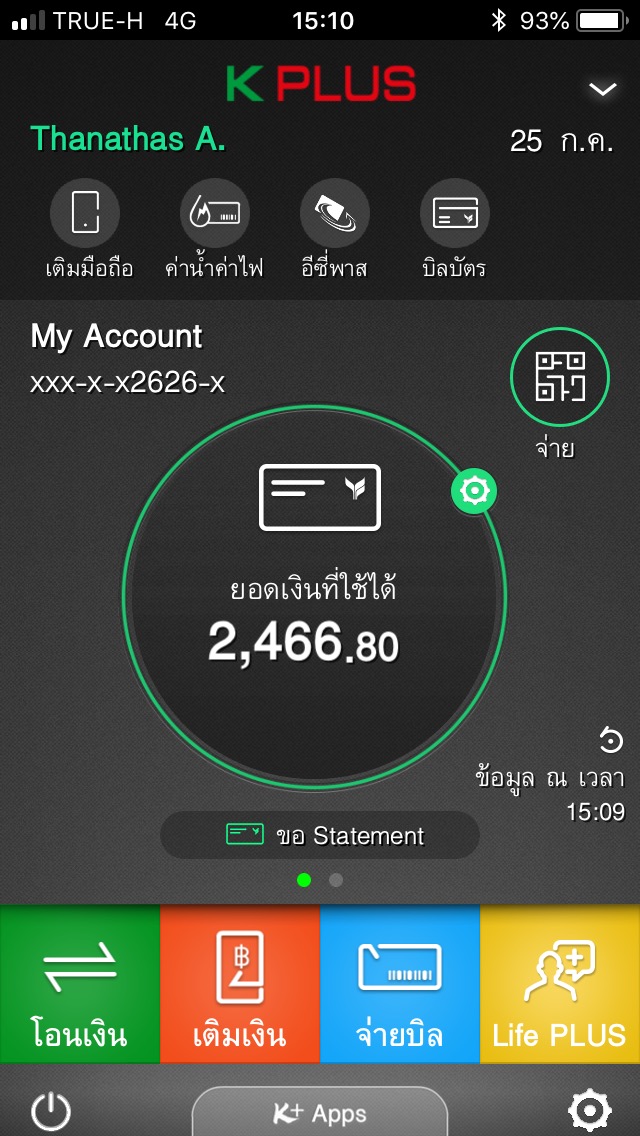Open the K+ Apps drawer
The image size is (640, 1136).
coord(320,1112)
